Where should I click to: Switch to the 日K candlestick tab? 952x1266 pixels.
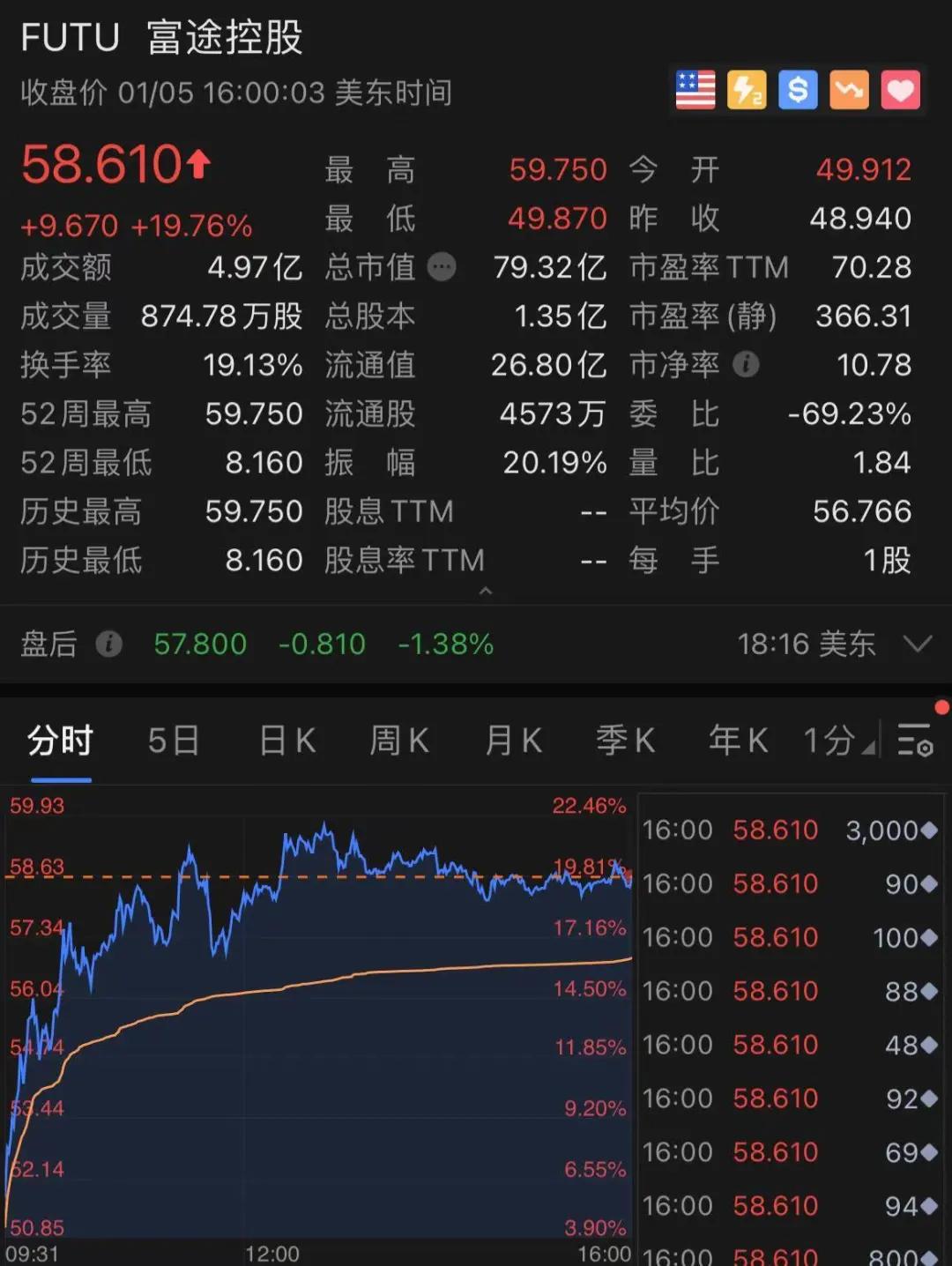point(285,741)
